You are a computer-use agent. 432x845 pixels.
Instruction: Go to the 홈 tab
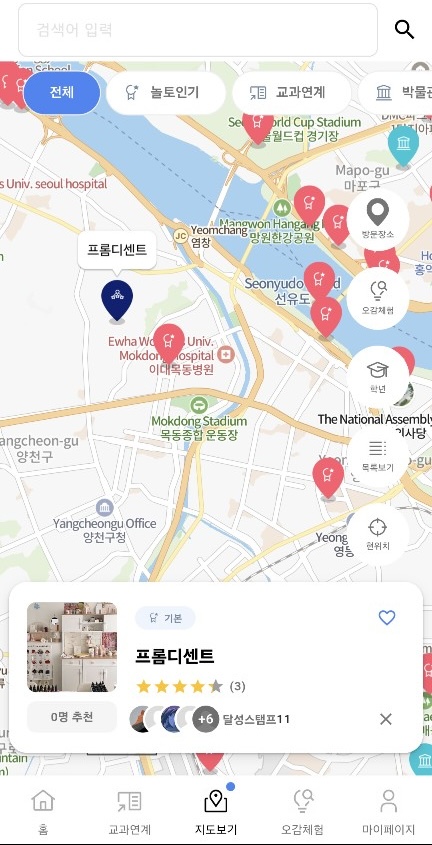[x=43, y=812]
